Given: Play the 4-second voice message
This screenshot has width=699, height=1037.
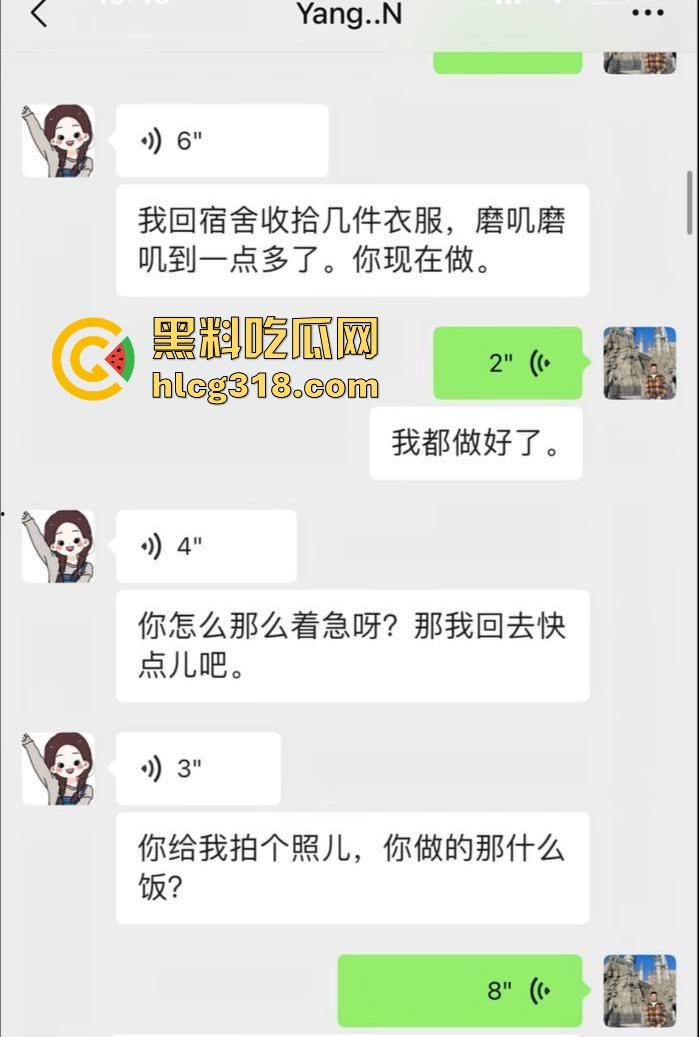Looking at the screenshot, I should [x=206, y=546].
